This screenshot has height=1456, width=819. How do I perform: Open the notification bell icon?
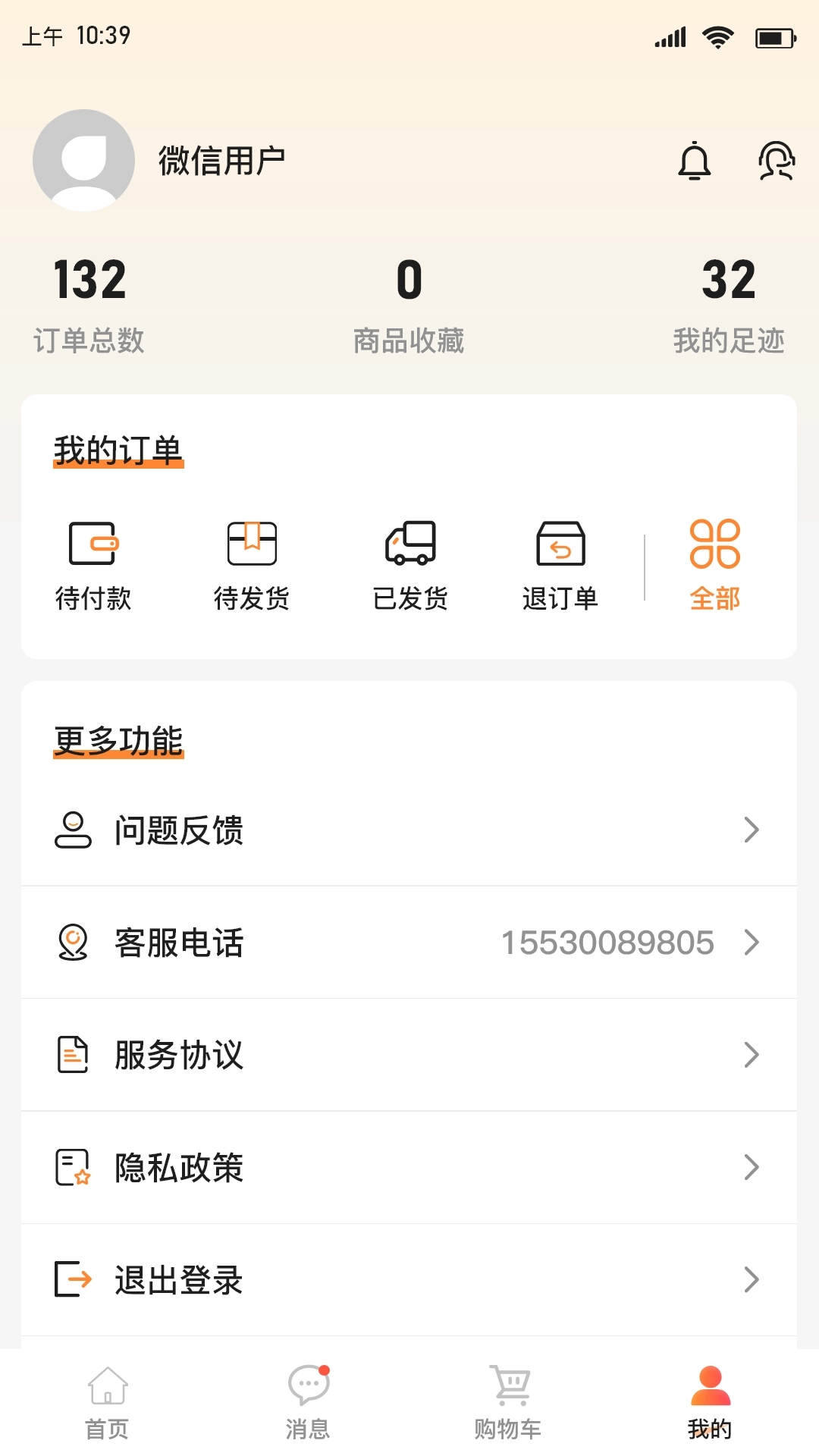695,161
